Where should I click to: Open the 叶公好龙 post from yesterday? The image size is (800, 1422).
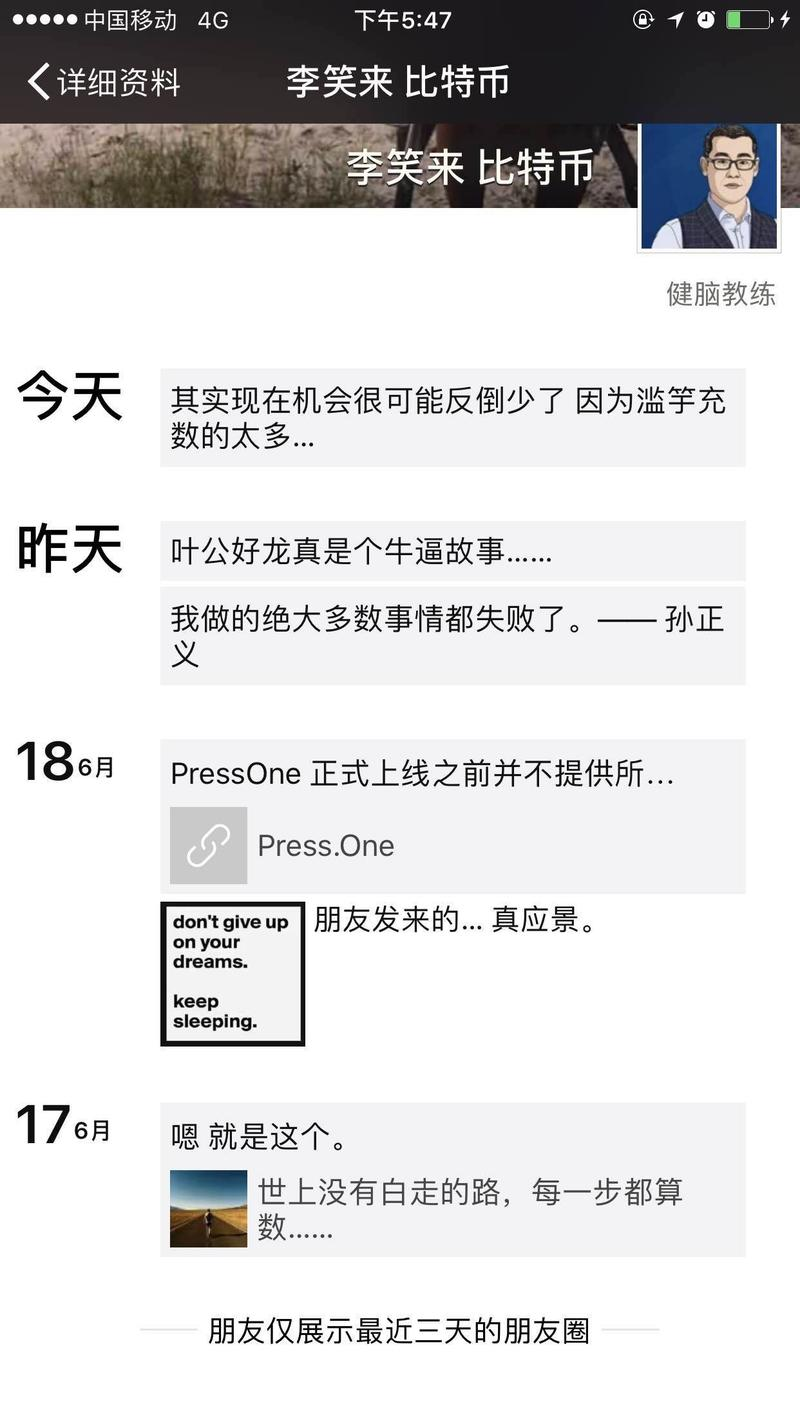point(452,551)
